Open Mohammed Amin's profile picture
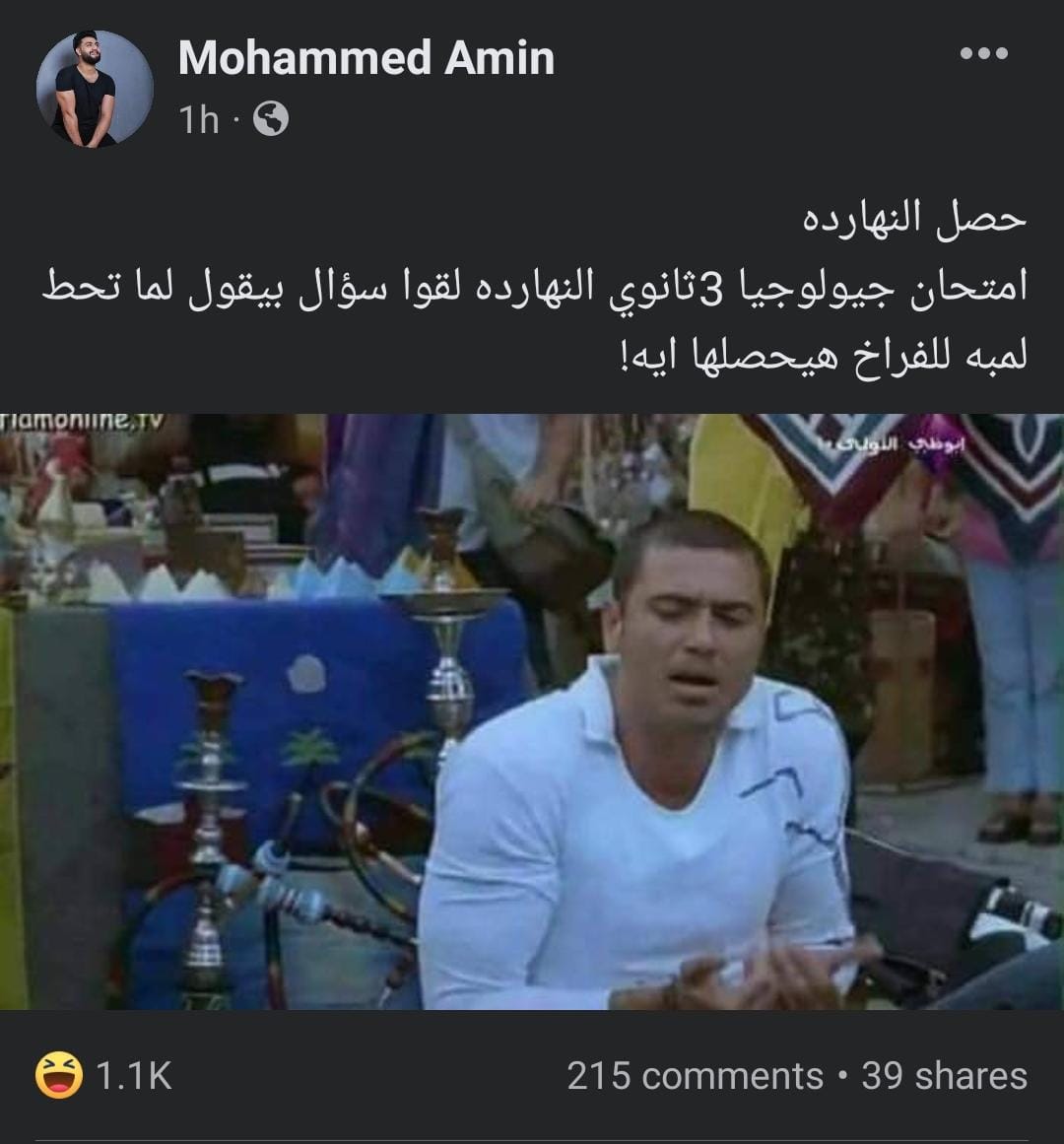The width and height of the screenshot is (1064, 1144). point(95,90)
